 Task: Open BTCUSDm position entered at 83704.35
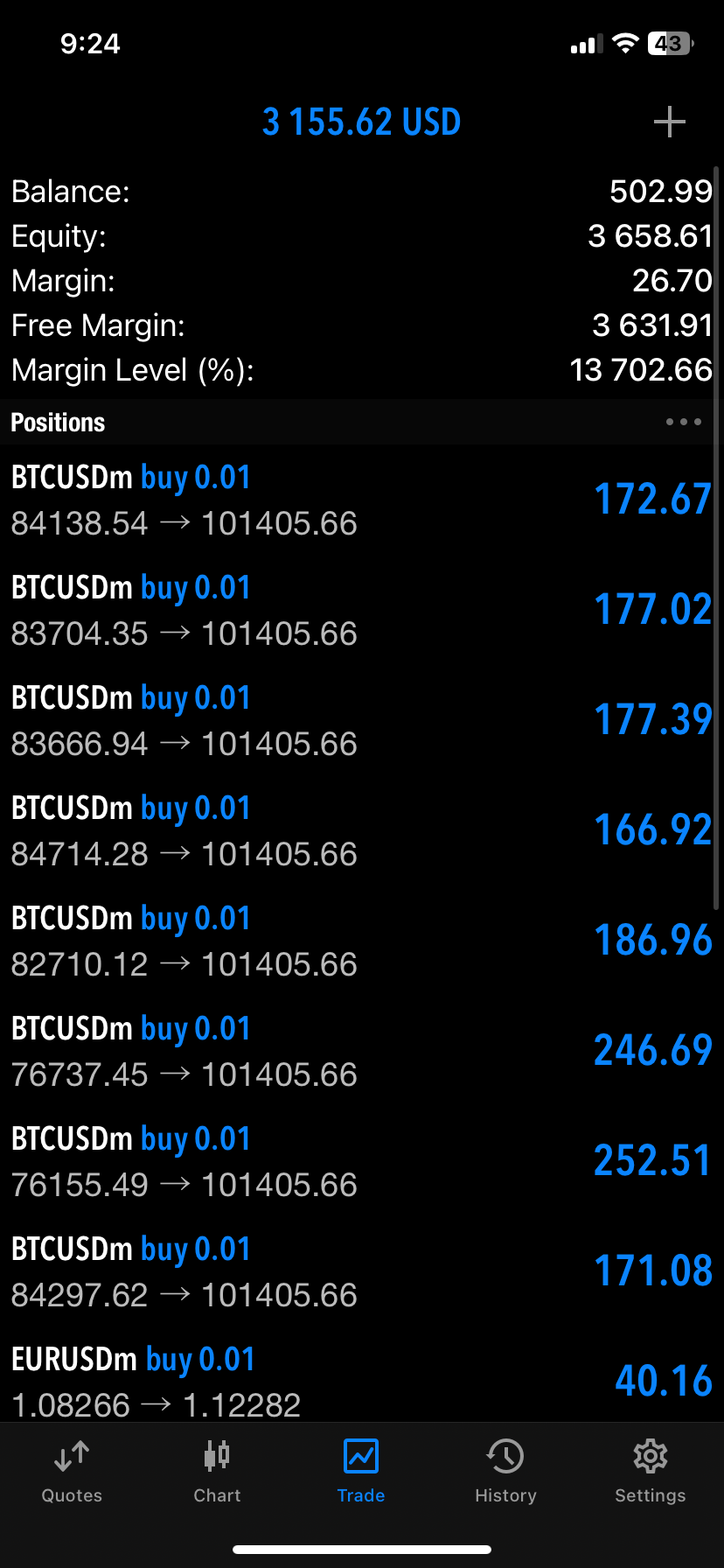[x=362, y=610]
